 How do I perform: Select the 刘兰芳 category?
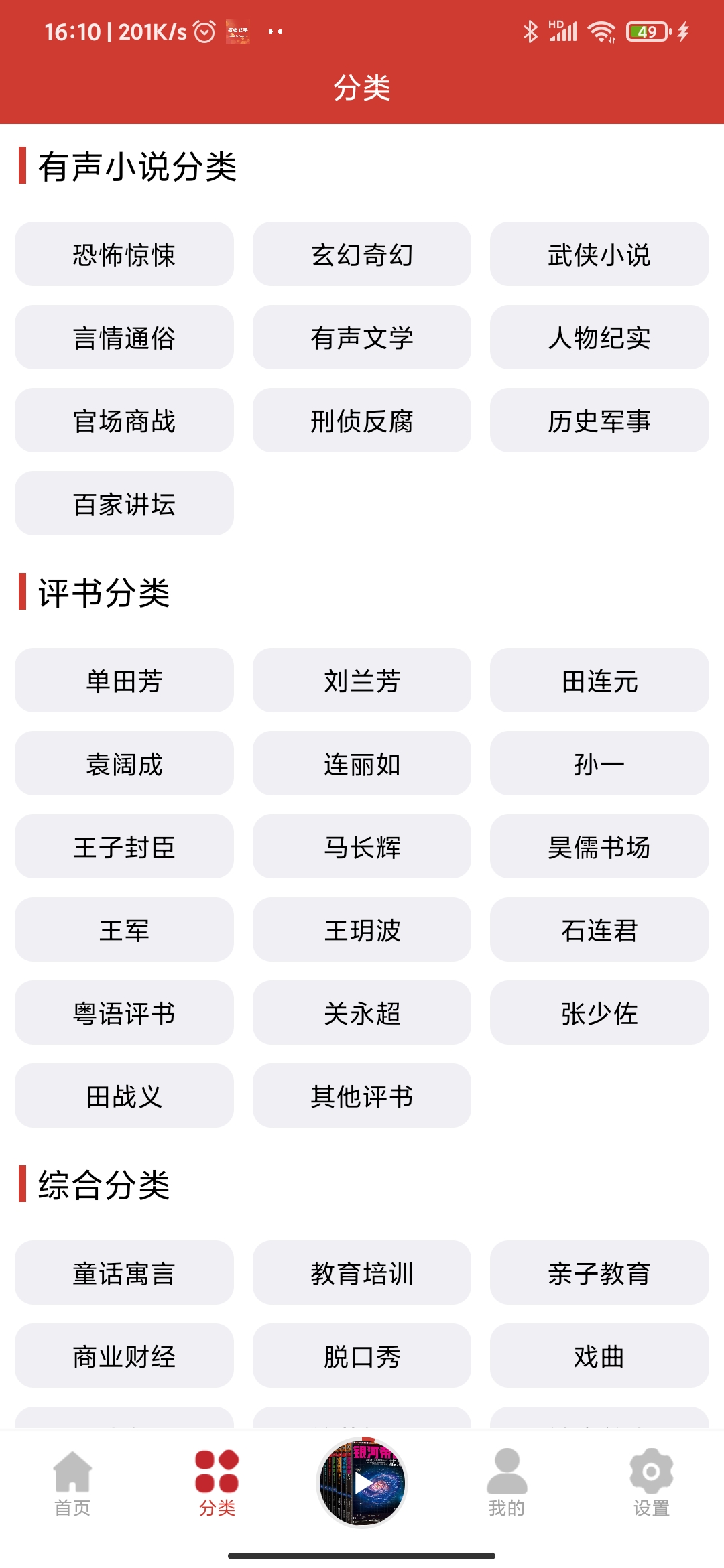point(362,680)
